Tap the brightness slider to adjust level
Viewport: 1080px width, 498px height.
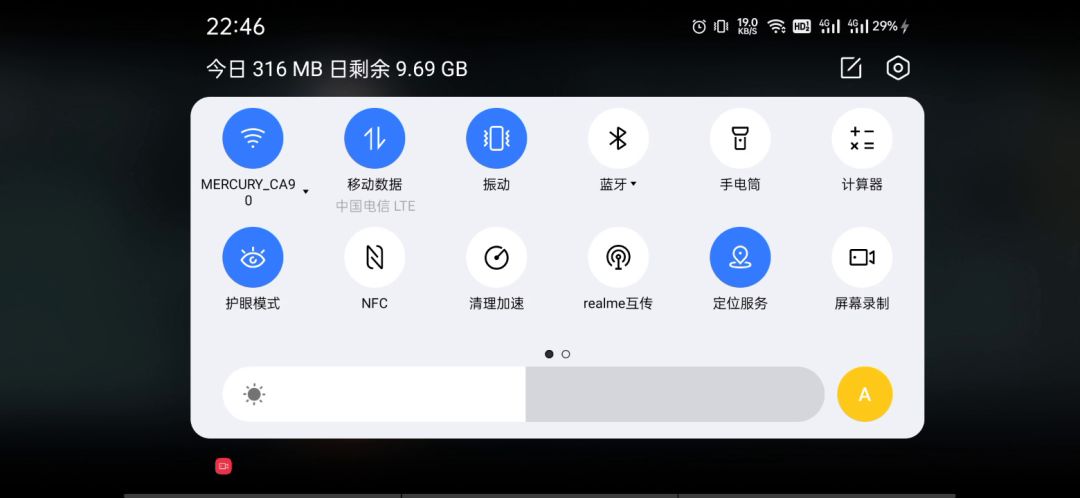tap(523, 394)
